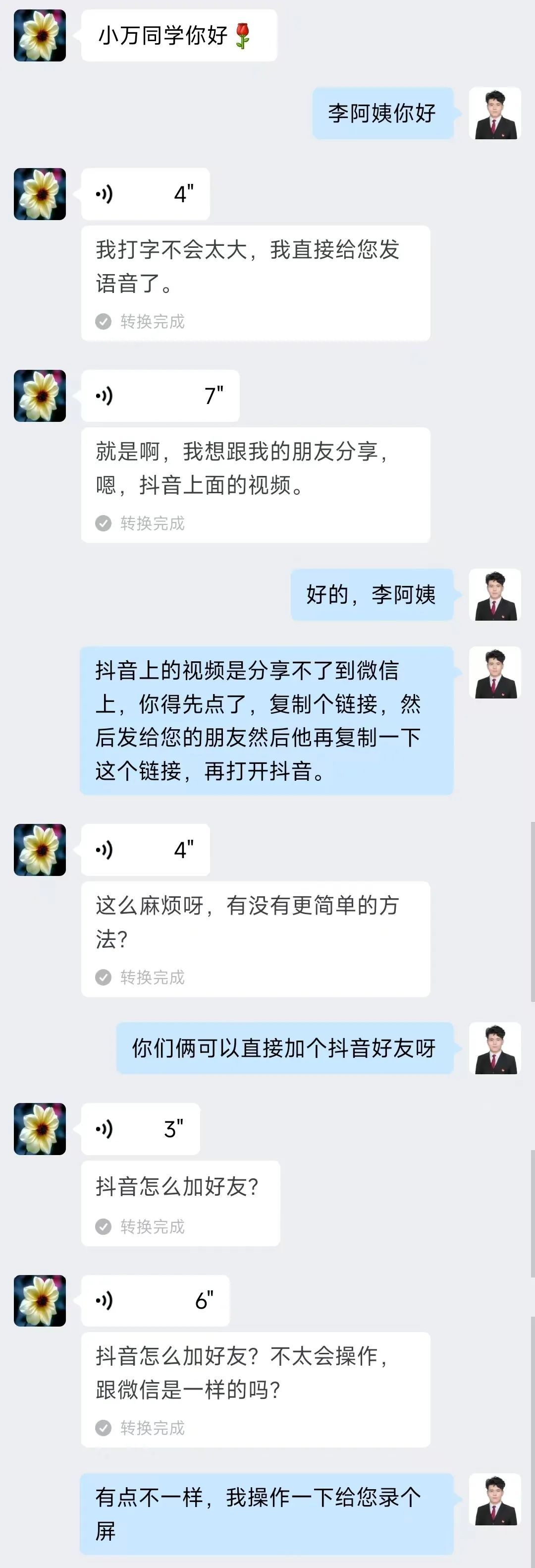Play the 6-second voice message
The height and width of the screenshot is (1568, 535).
[x=155, y=1301]
